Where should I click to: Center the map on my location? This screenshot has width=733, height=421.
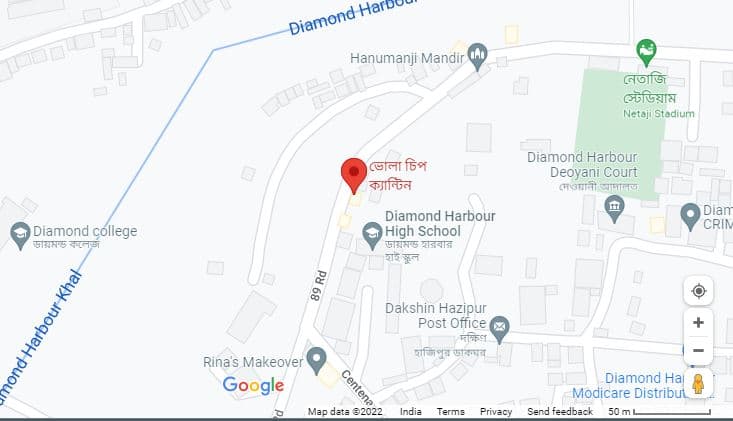[x=698, y=291]
